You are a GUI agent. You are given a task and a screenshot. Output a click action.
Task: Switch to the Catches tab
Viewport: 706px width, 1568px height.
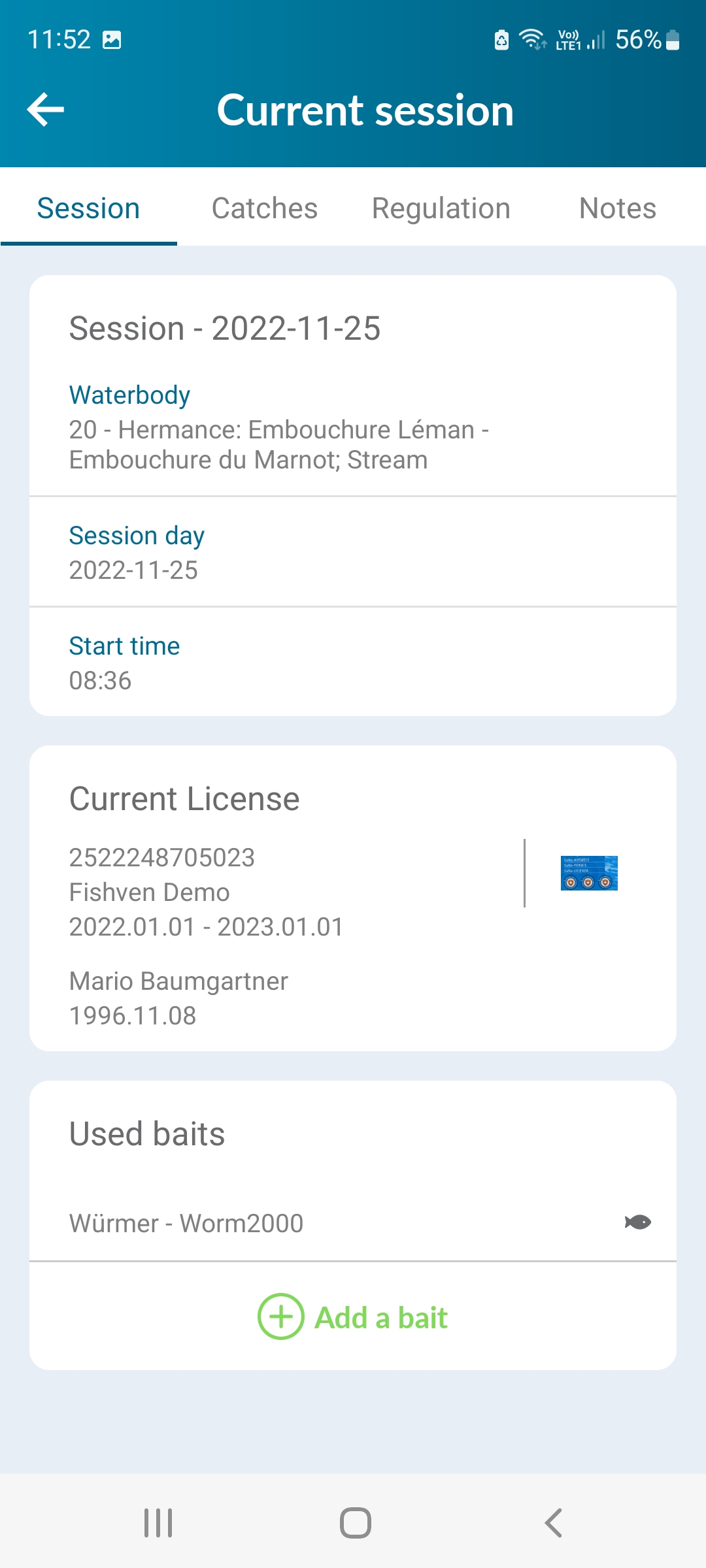click(265, 208)
